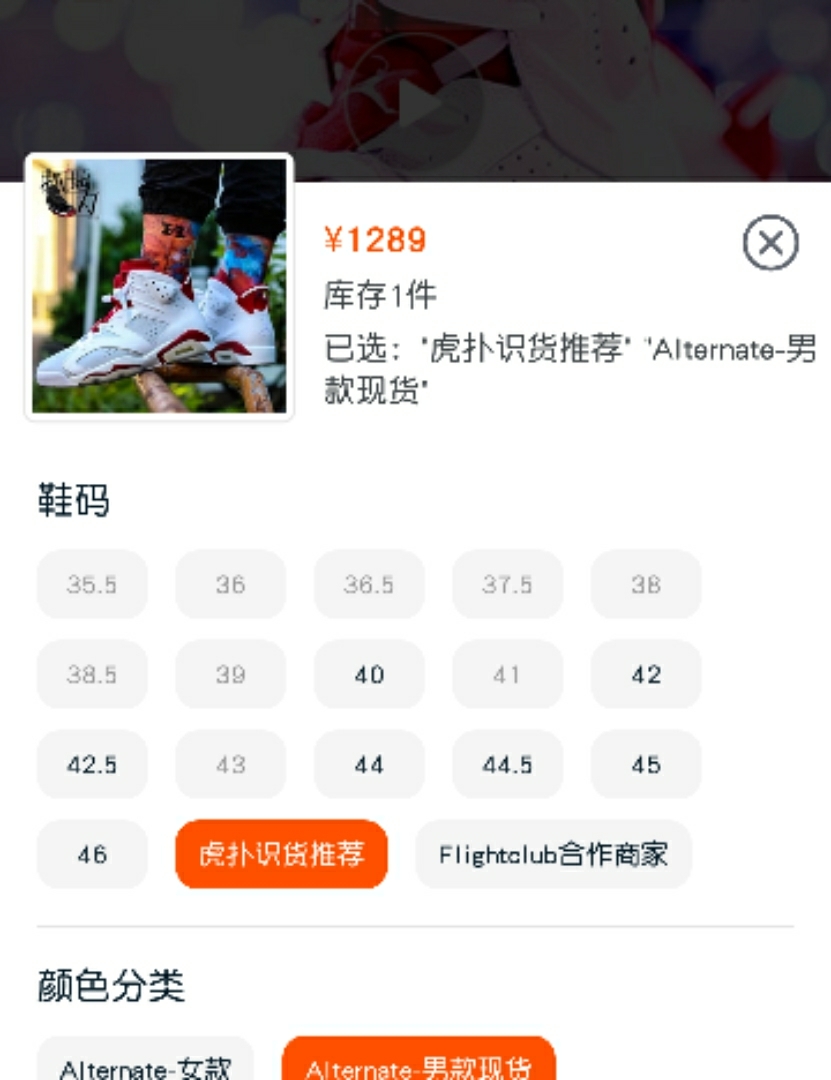Select shoe size 44.5
831x1080 pixels.
coord(507,765)
